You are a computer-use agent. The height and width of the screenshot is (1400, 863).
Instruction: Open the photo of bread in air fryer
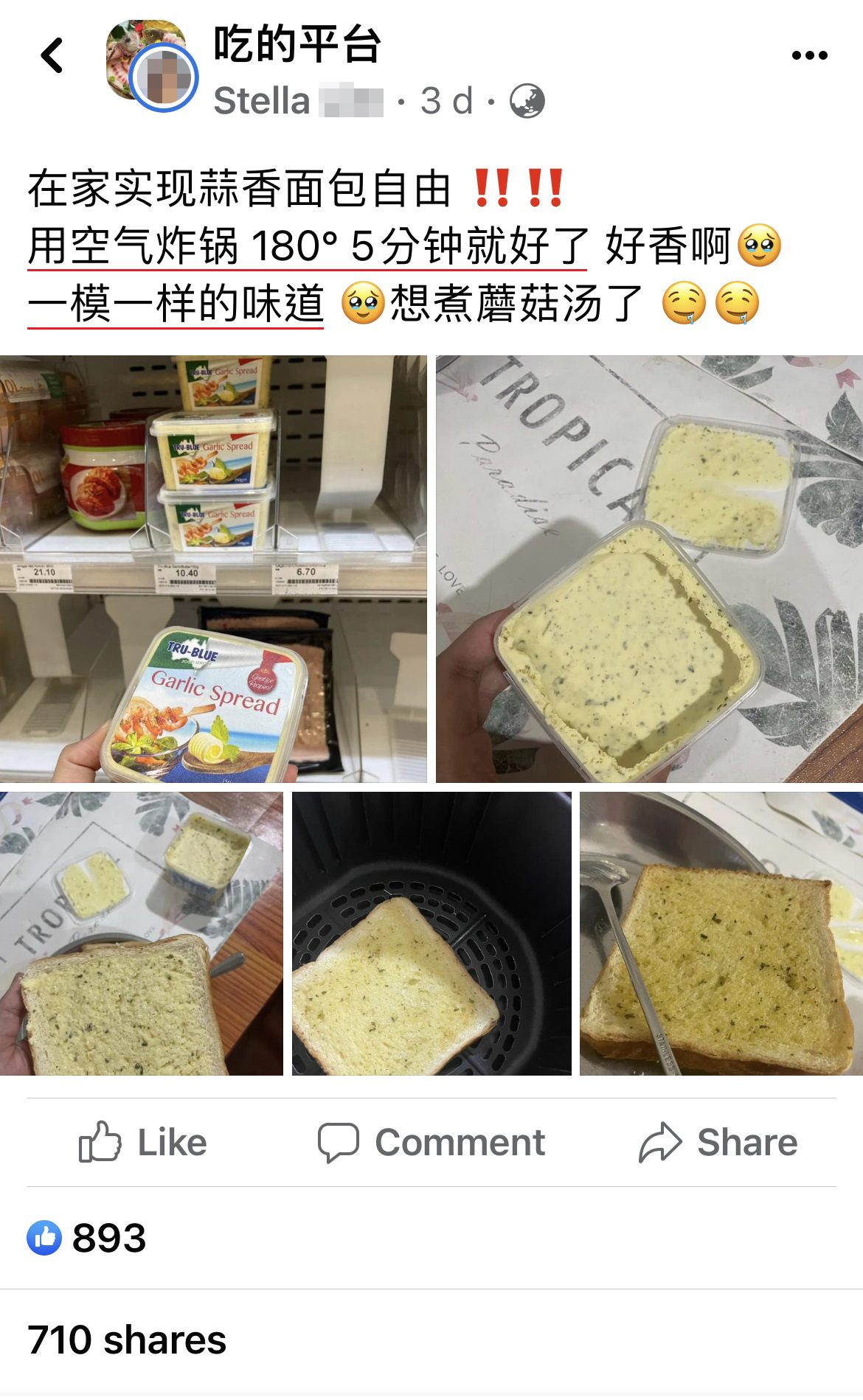431,933
